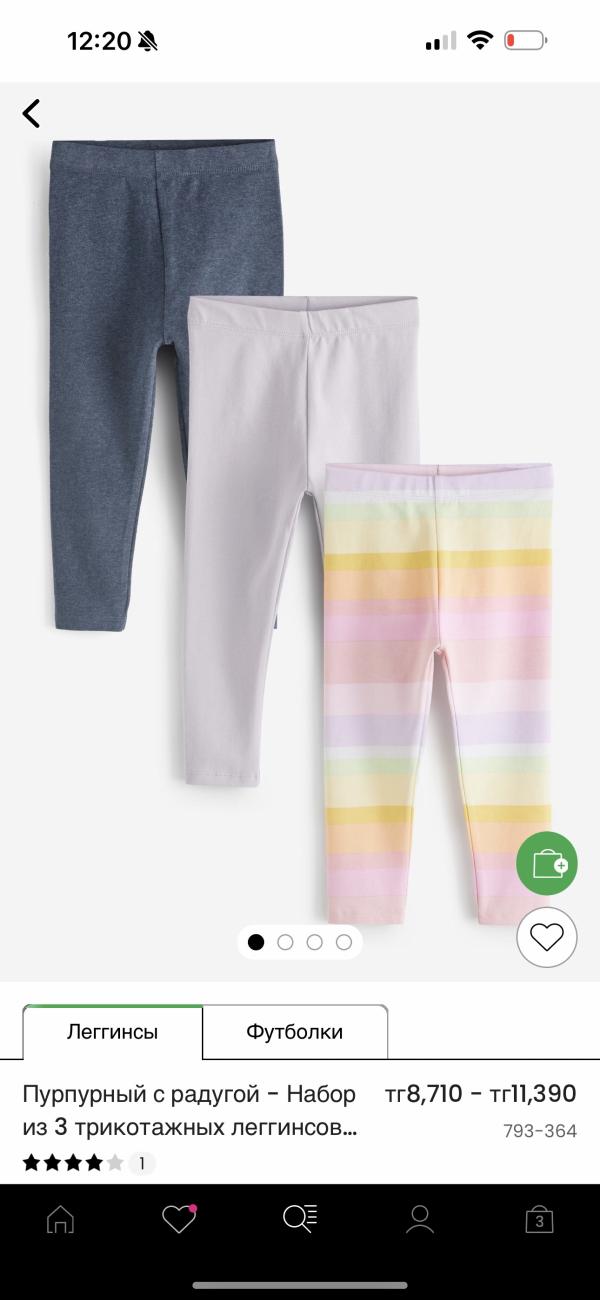Go back to the previous screen
This screenshot has height=1300, width=600.
(32, 113)
